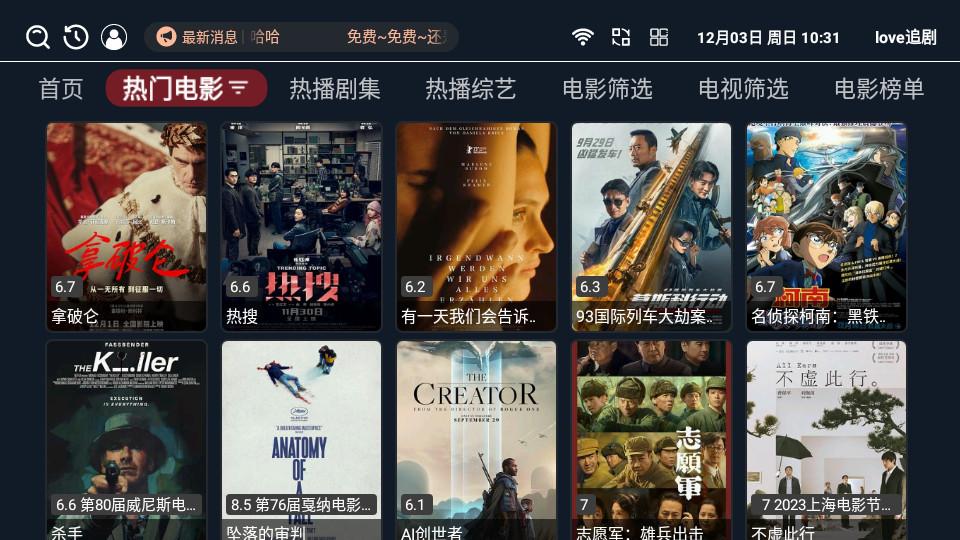Viewport: 960px width, 540px height.
Task: Open the scan icon in top bar
Action: (x=621, y=37)
